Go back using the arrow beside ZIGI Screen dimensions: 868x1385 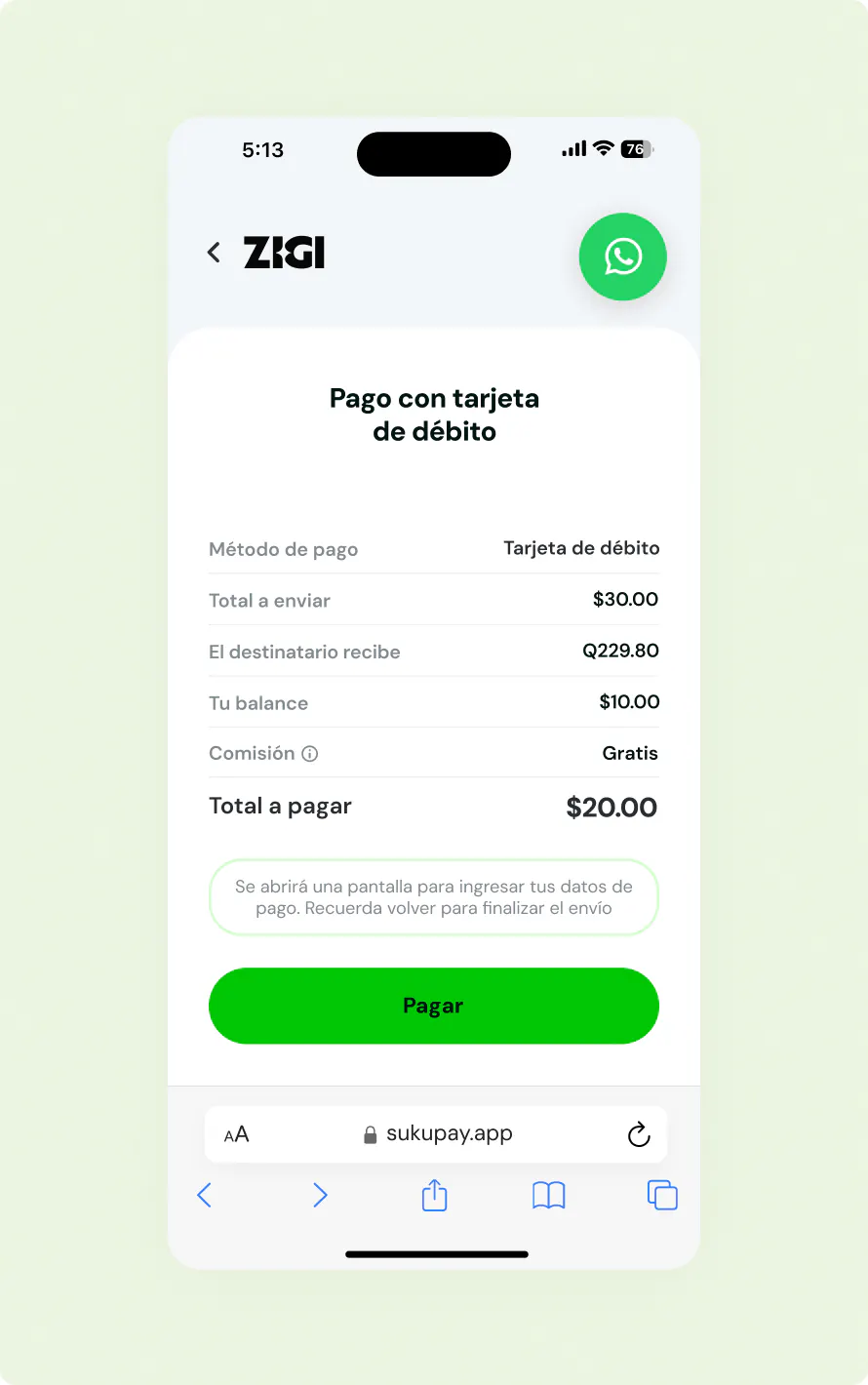(x=214, y=253)
